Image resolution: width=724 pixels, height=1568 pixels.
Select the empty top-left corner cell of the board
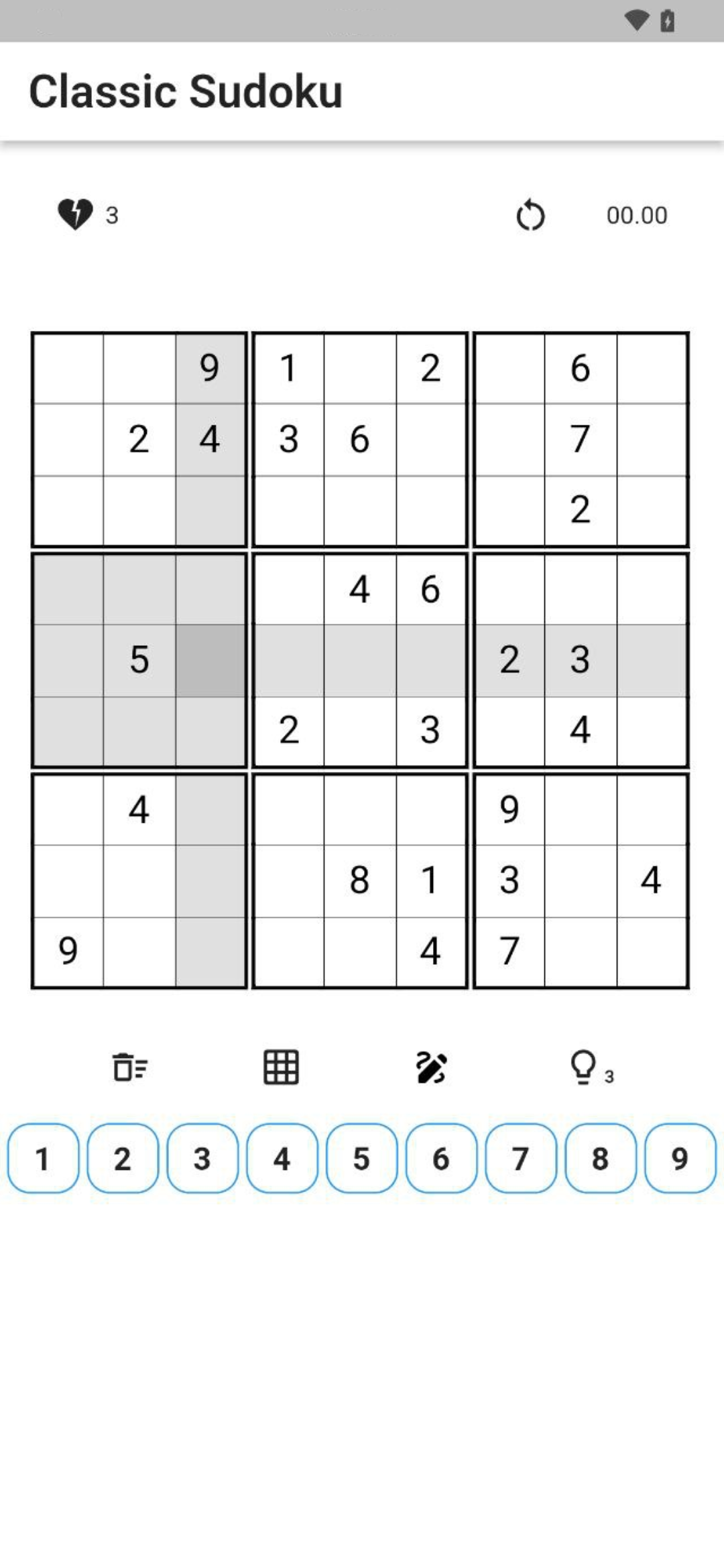pyautogui.click(x=68, y=368)
